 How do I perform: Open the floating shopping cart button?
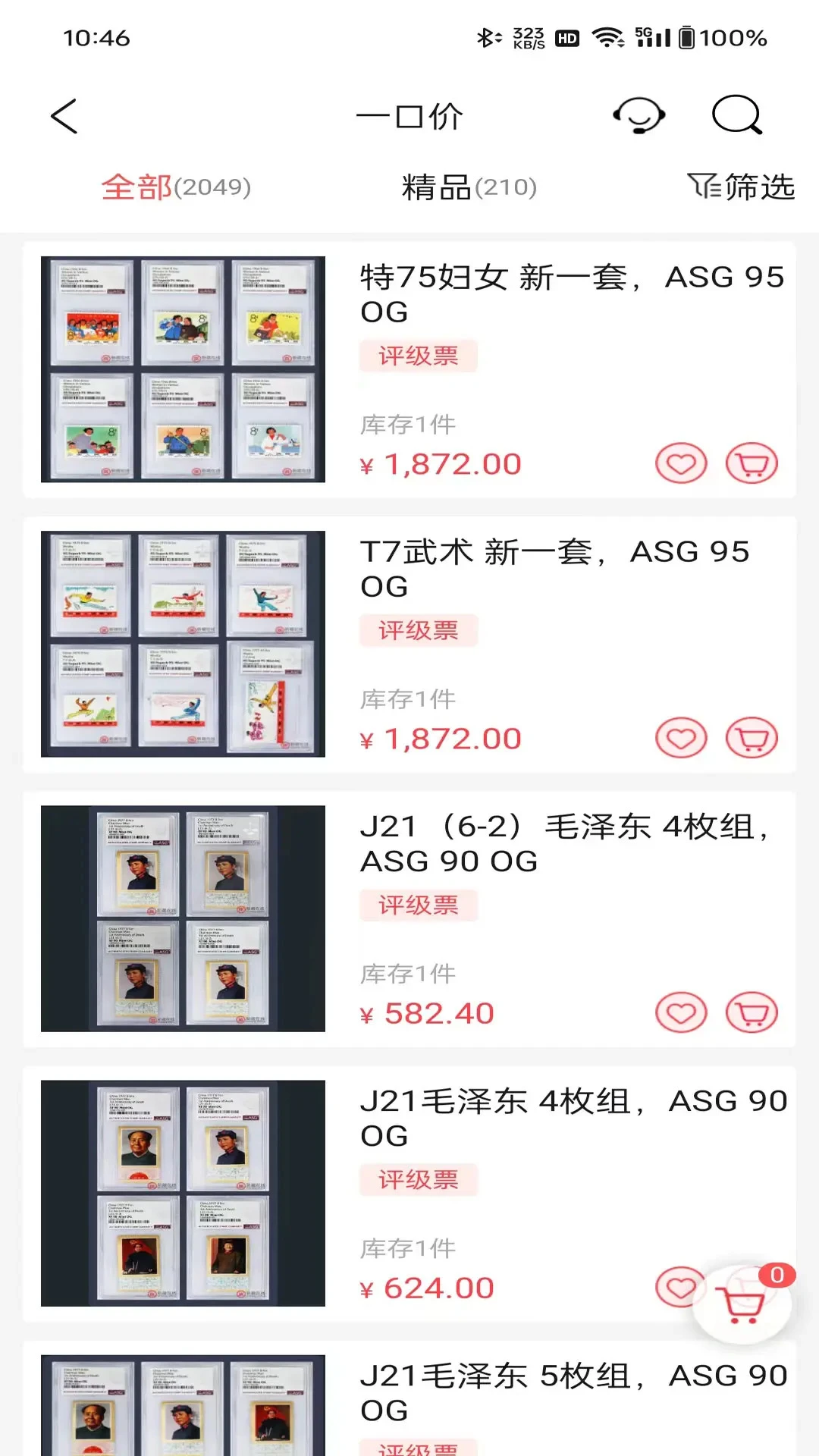pos(742,1299)
